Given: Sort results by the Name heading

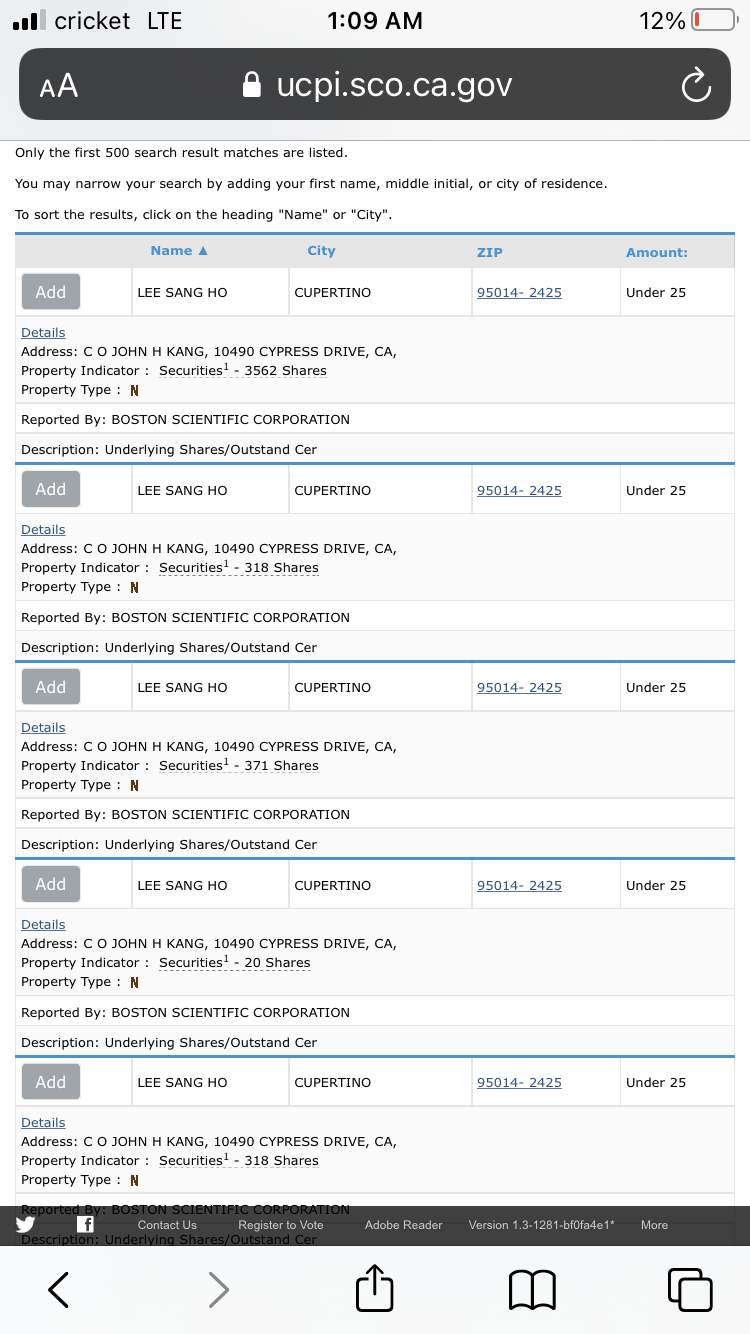Looking at the screenshot, I should click(x=179, y=251).
